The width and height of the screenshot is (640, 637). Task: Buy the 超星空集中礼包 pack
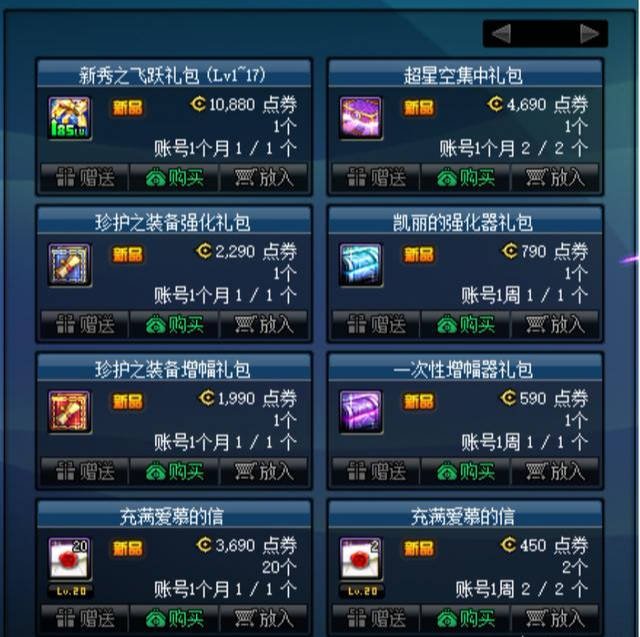pyautogui.click(x=466, y=178)
